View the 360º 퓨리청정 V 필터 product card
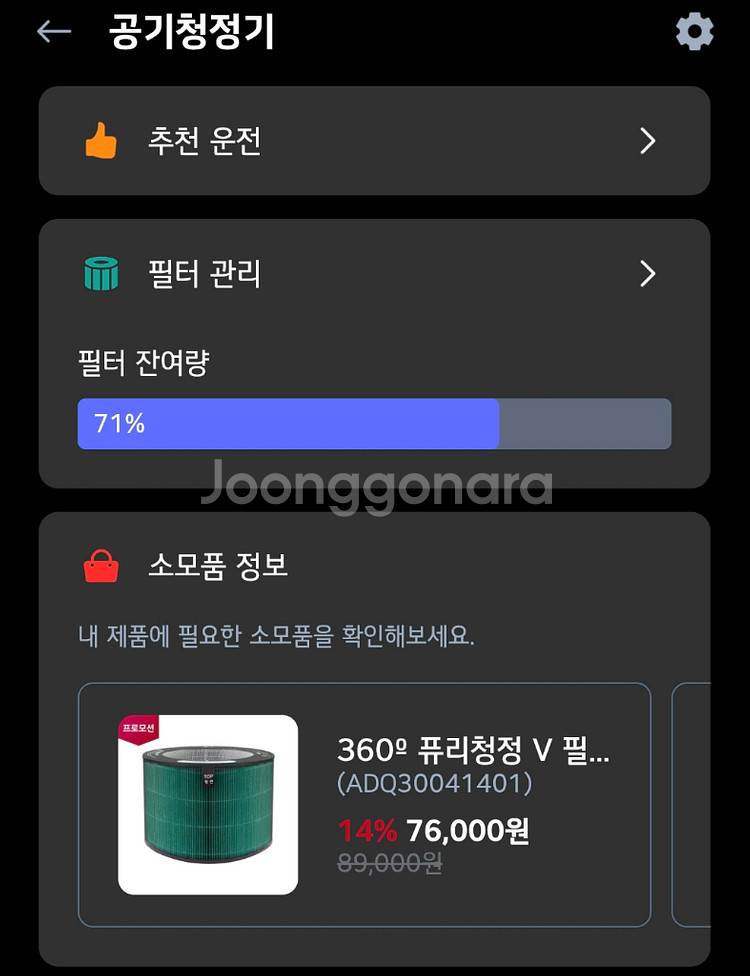 [x=364, y=804]
